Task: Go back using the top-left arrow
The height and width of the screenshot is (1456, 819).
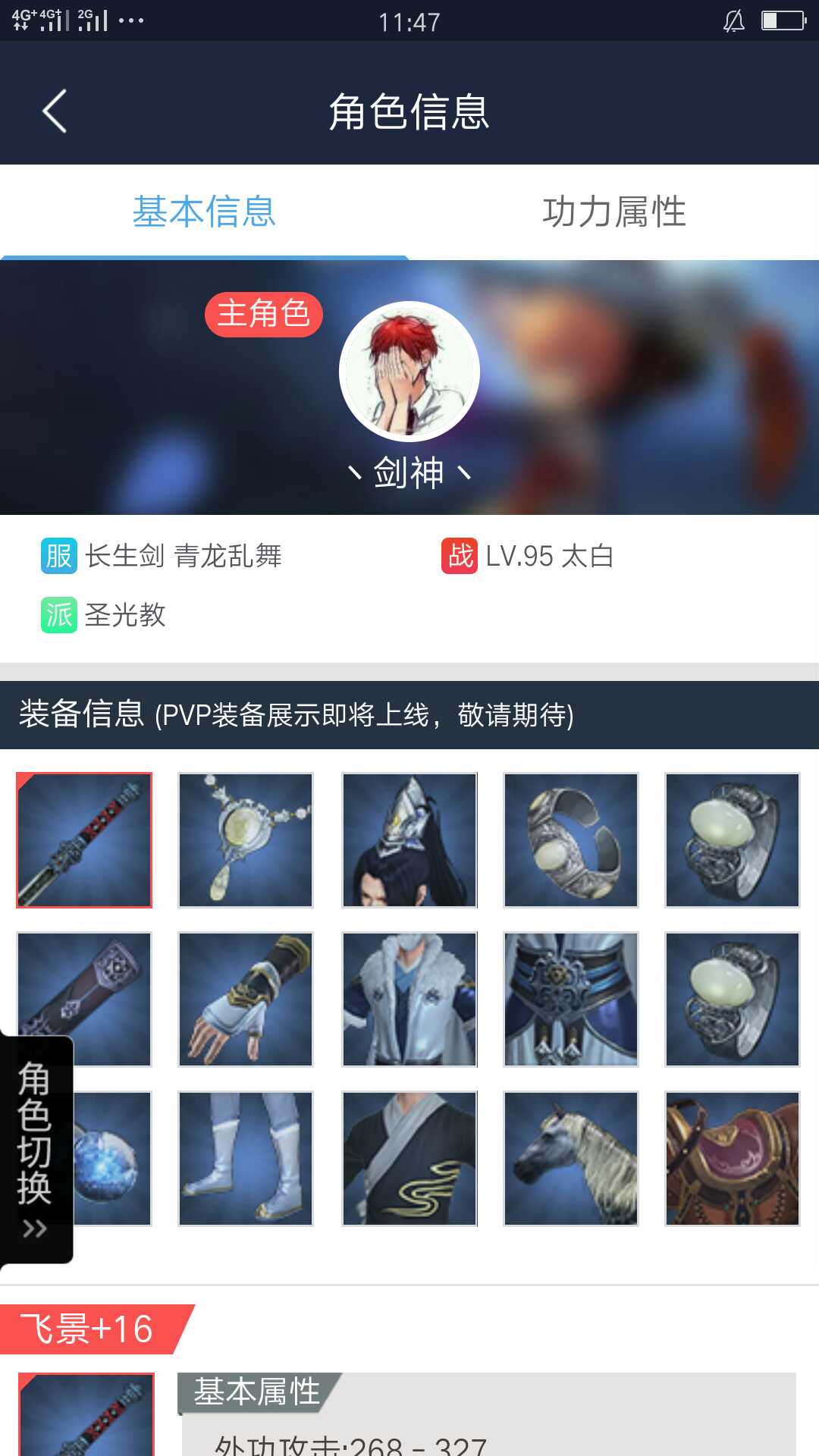Action: [55, 111]
